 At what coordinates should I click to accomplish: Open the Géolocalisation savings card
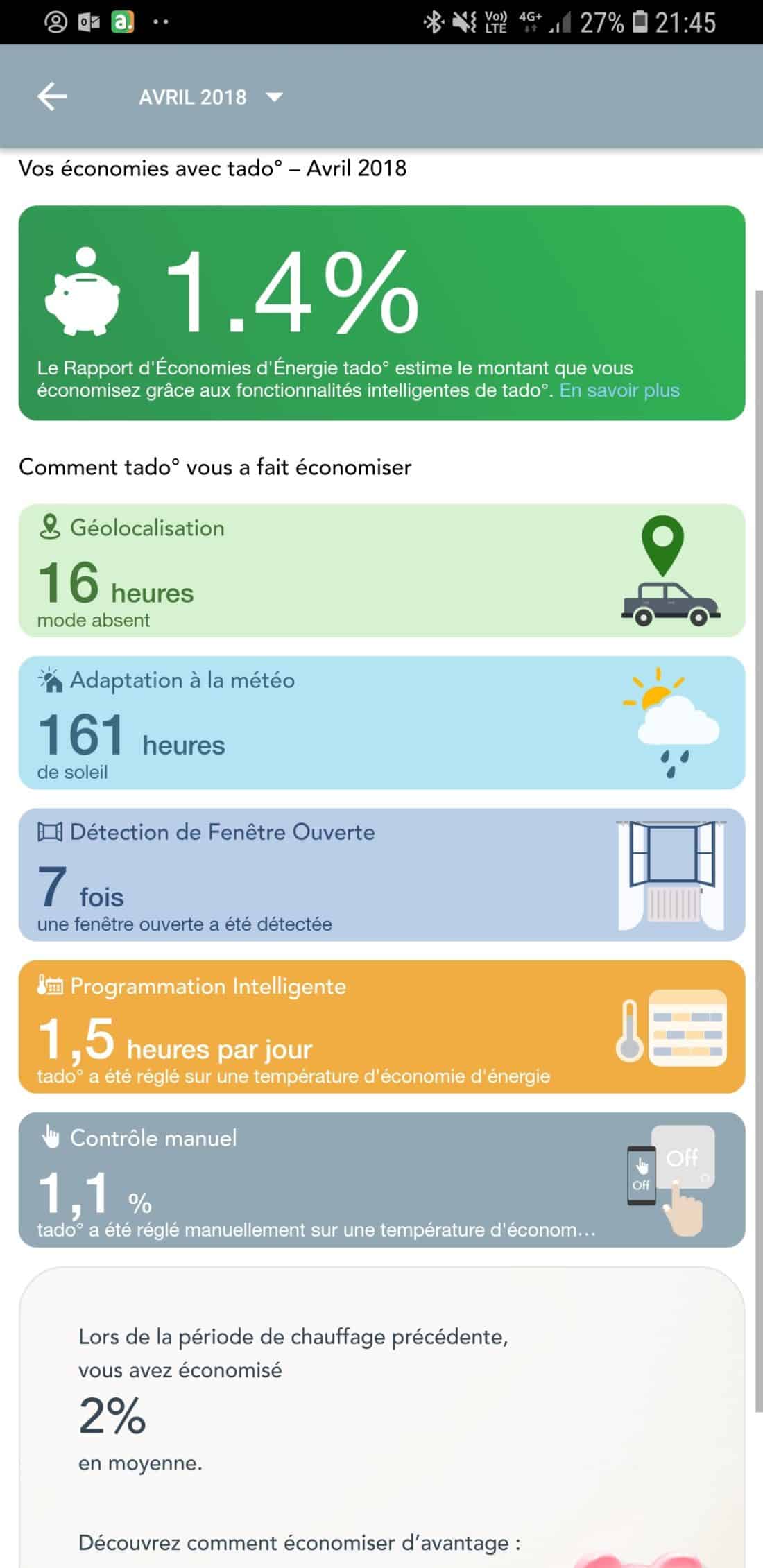pyautogui.click(x=381, y=571)
